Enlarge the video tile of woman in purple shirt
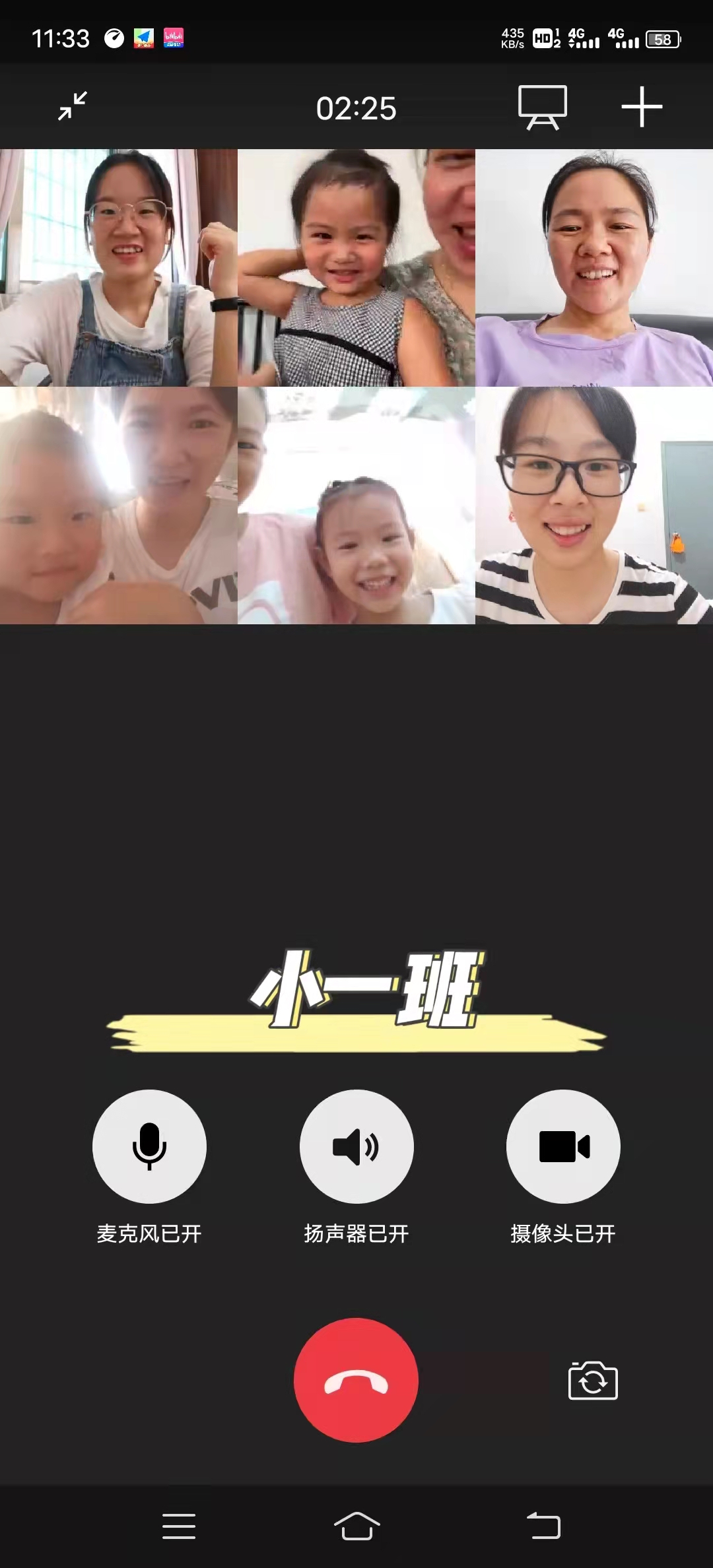The image size is (713, 1568). coord(594,268)
